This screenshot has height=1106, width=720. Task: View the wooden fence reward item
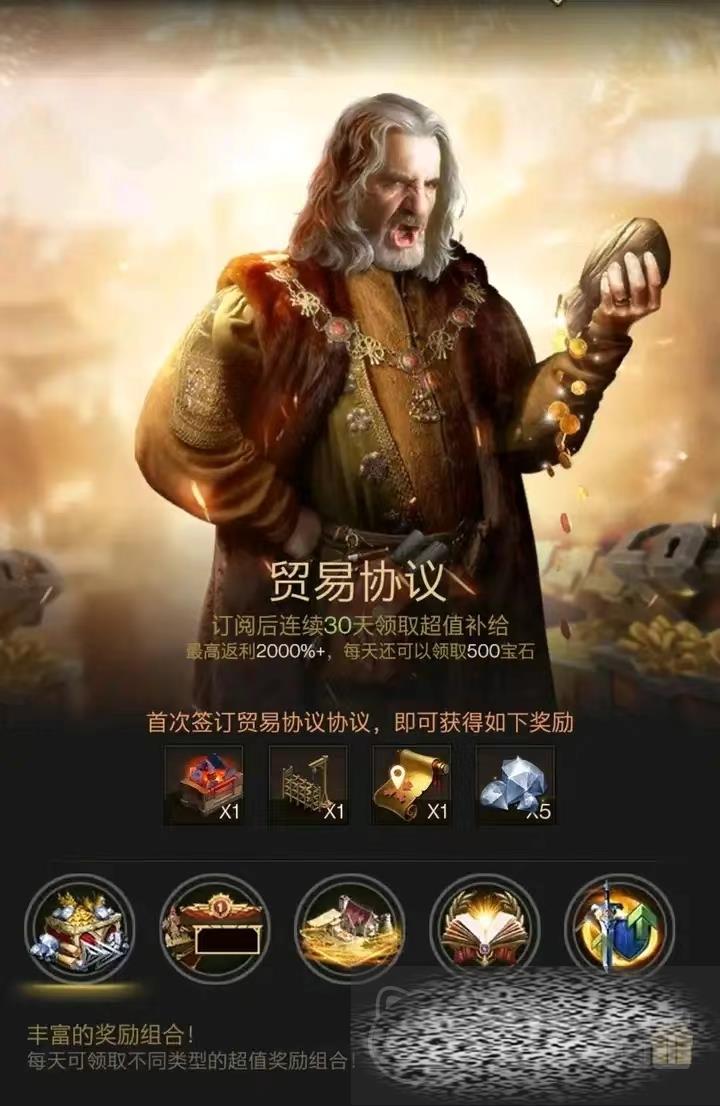(x=307, y=785)
